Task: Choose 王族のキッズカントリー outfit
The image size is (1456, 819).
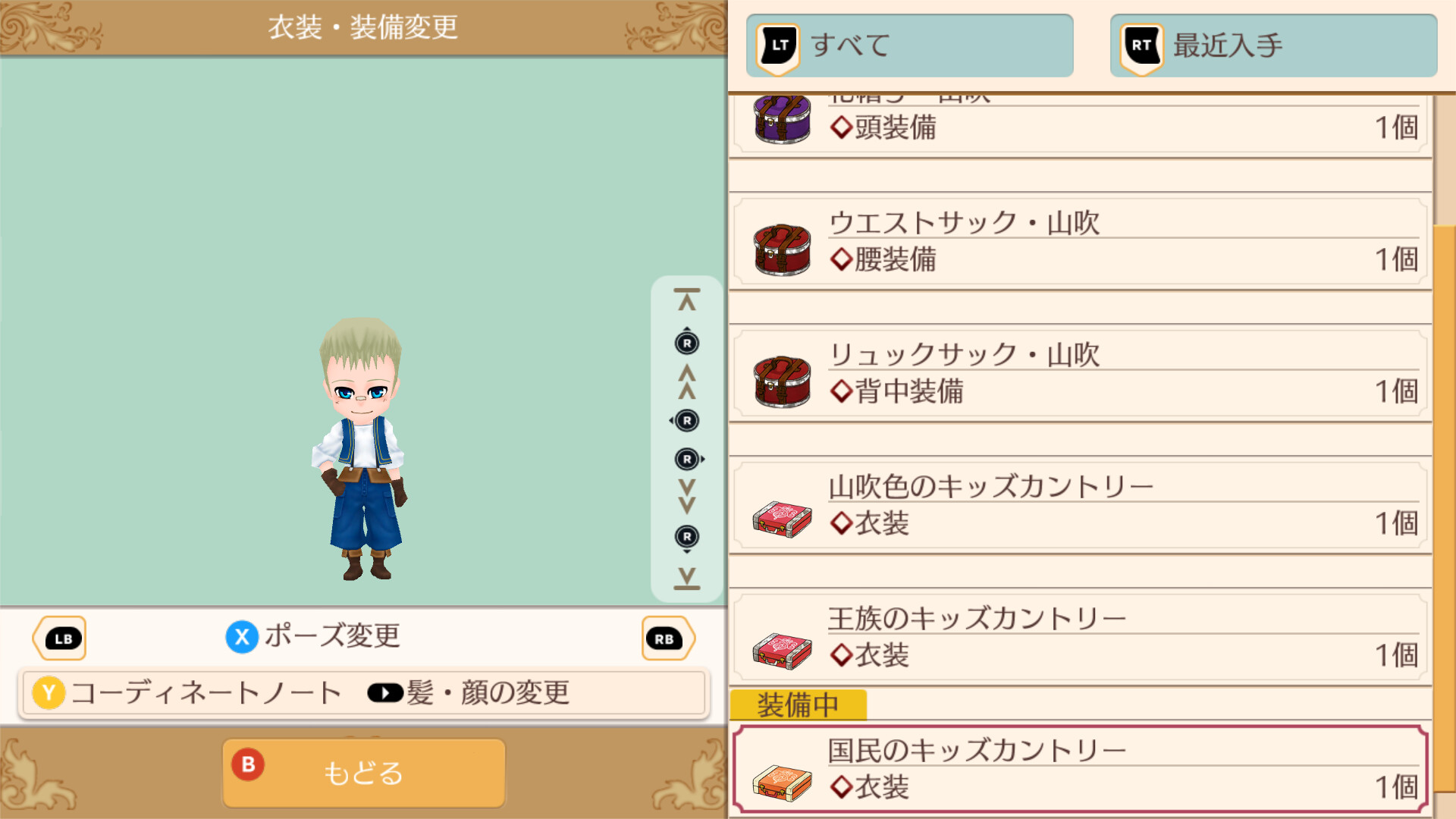Action: [x=1080, y=639]
